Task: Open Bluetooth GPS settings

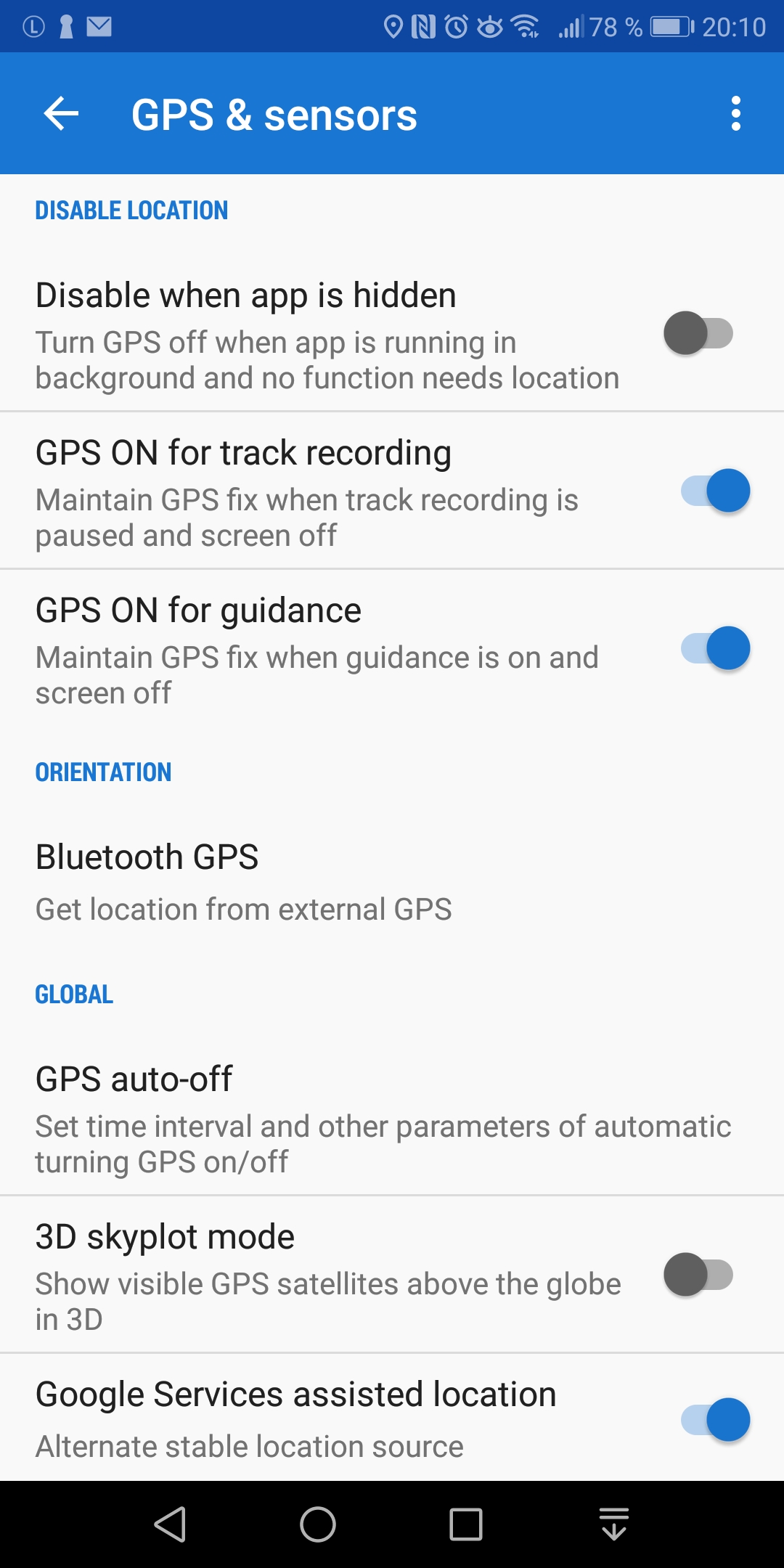Action: tap(243, 881)
